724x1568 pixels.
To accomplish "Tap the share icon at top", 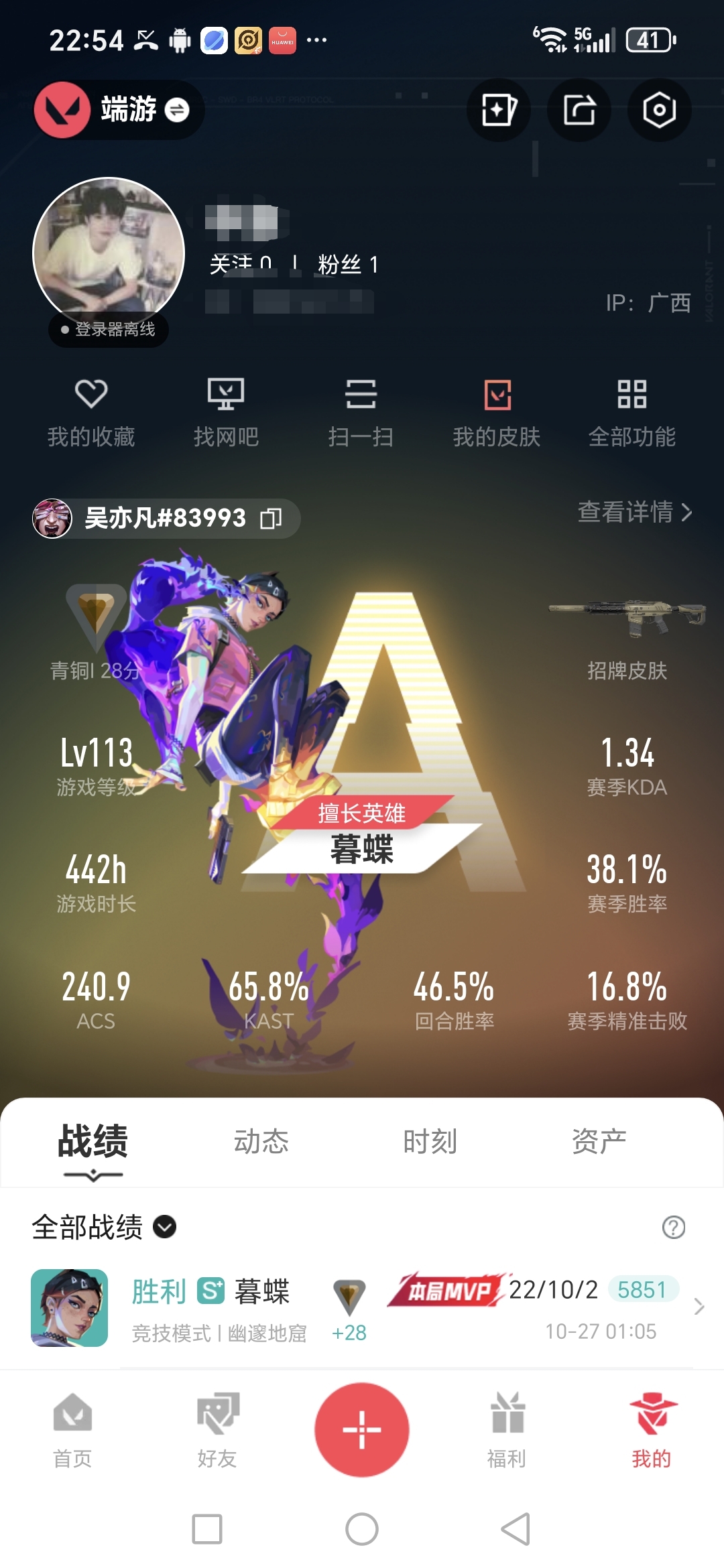I will 579,110.
